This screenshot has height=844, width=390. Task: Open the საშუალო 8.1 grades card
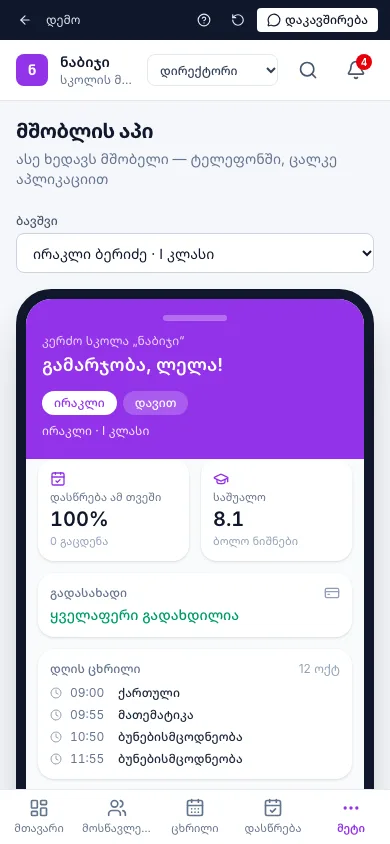point(276,510)
